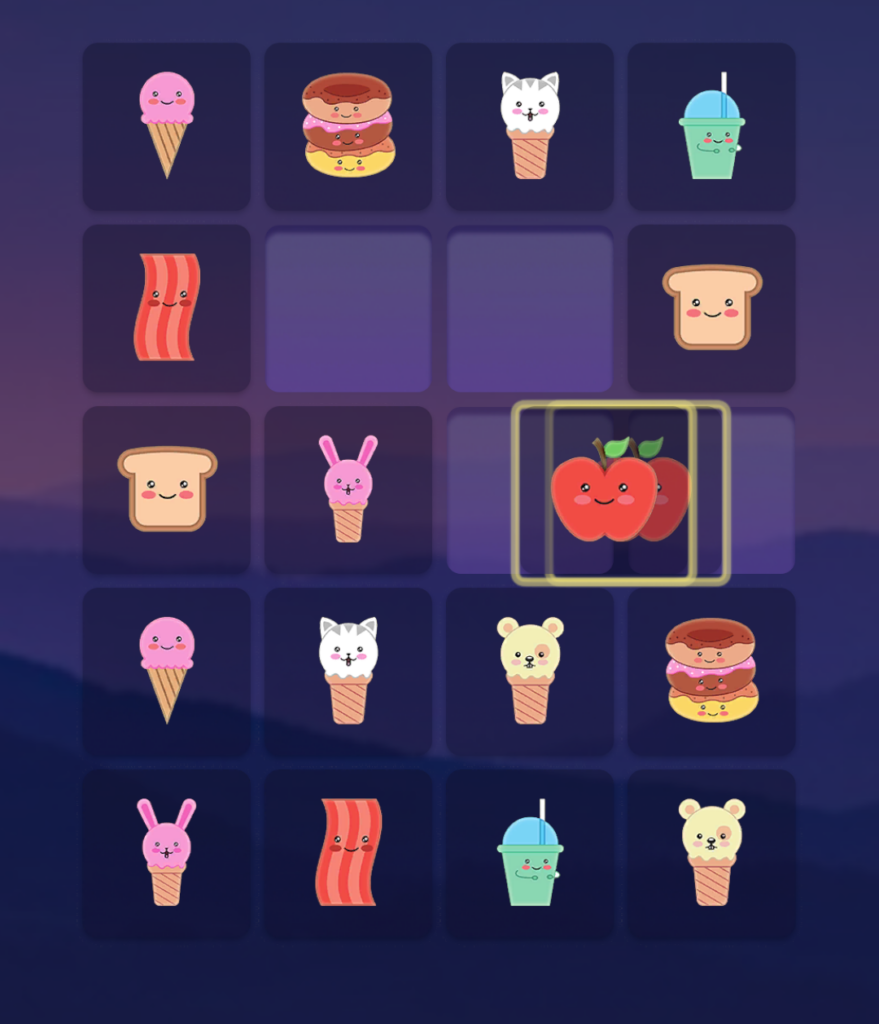Select the donut stack beside the pink ice cream
The width and height of the screenshot is (879, 1024).
point(348,126)
